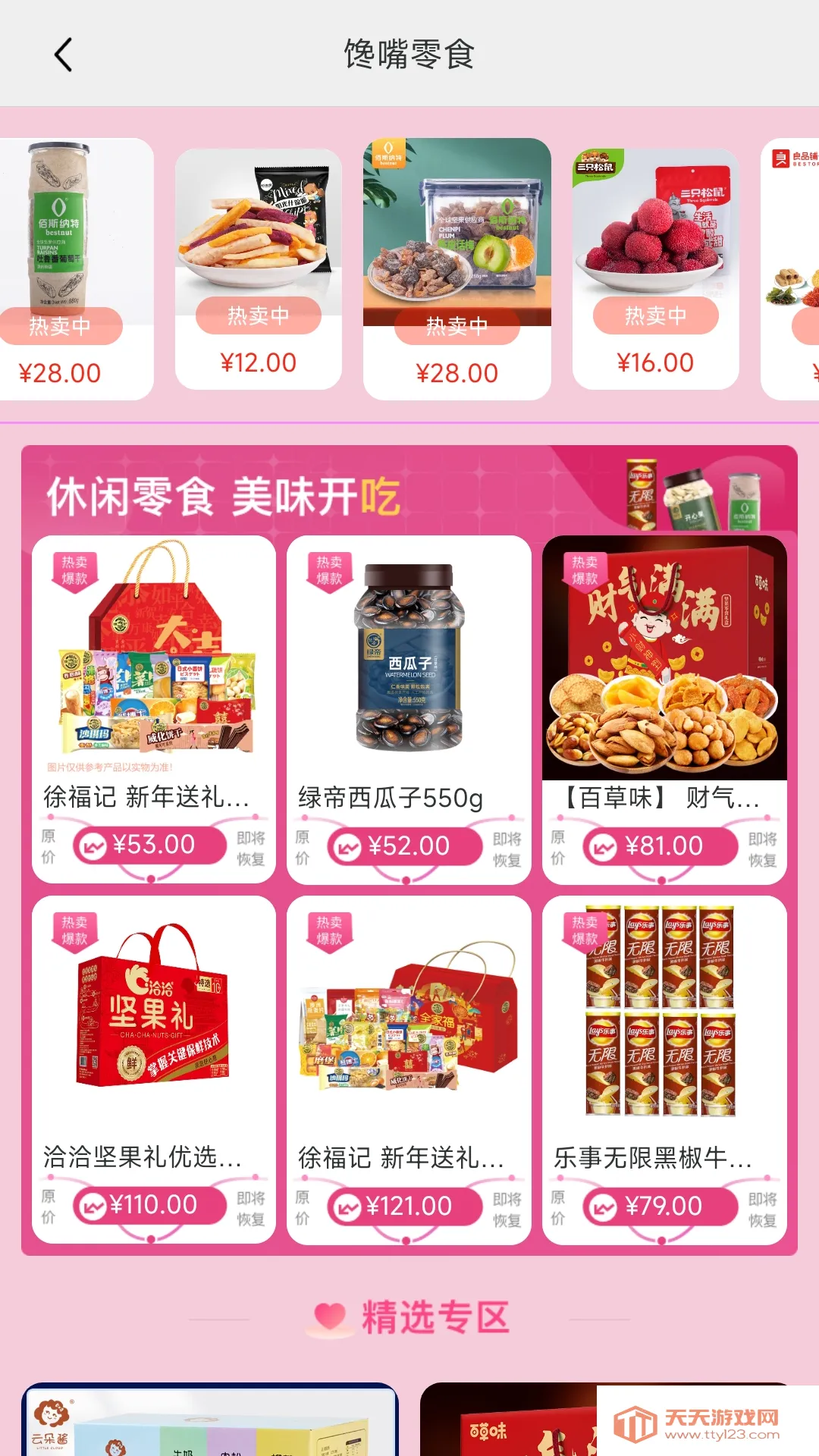Tap the ¥52.00 price button for 绿帝西瓜子
The image size is (819, 1456).
click(x=405, y=846)
